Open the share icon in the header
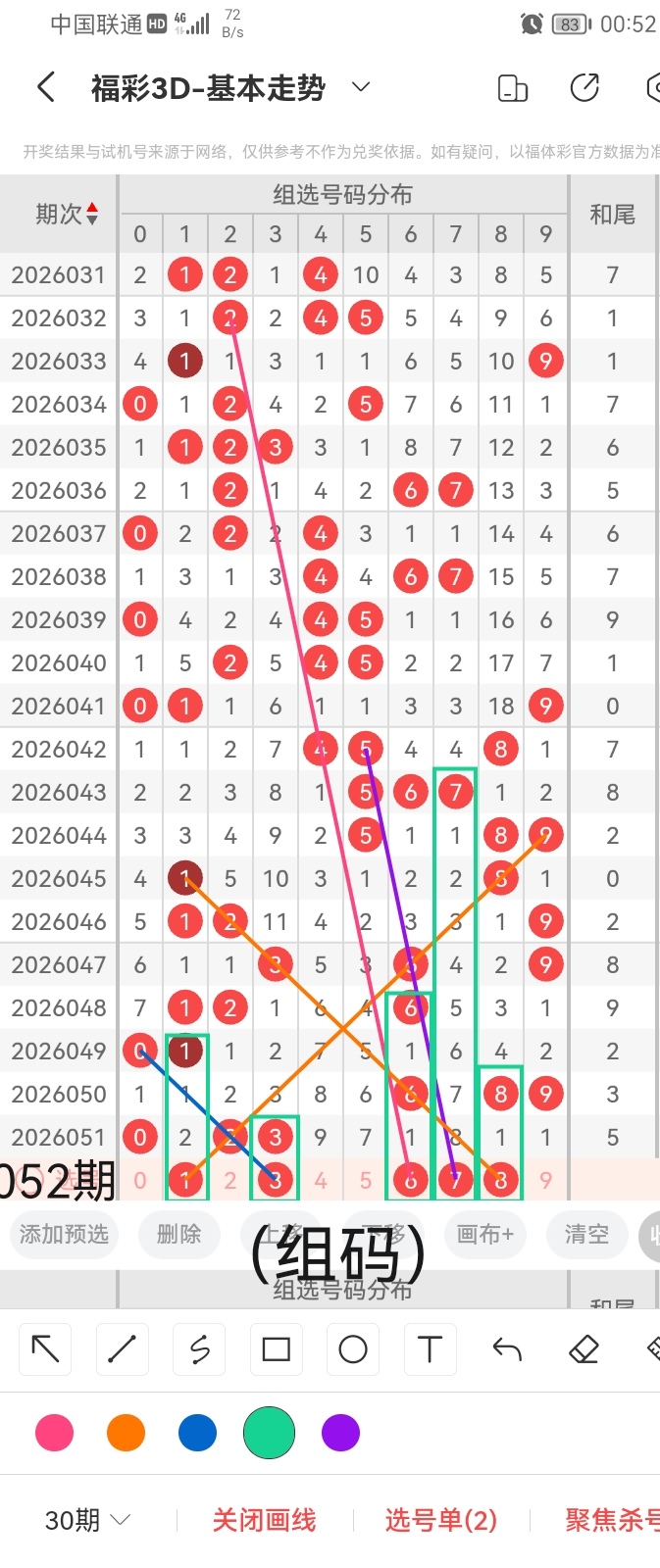Screen dimensions: 660x1568 pyautogui.click(x=584, y=87)
